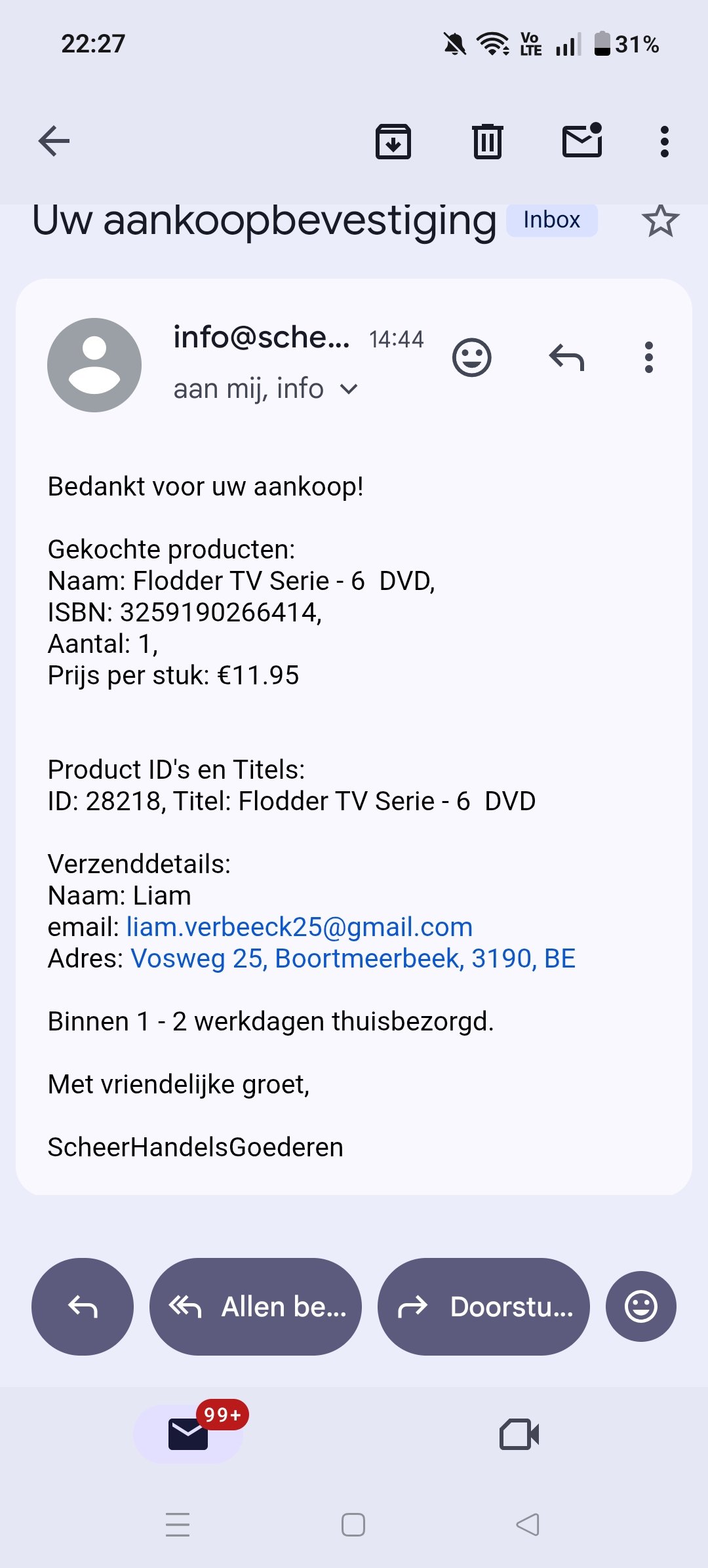
Task: Expand recipient details next to 'aan mij, info'
Action: click(349, 389)
